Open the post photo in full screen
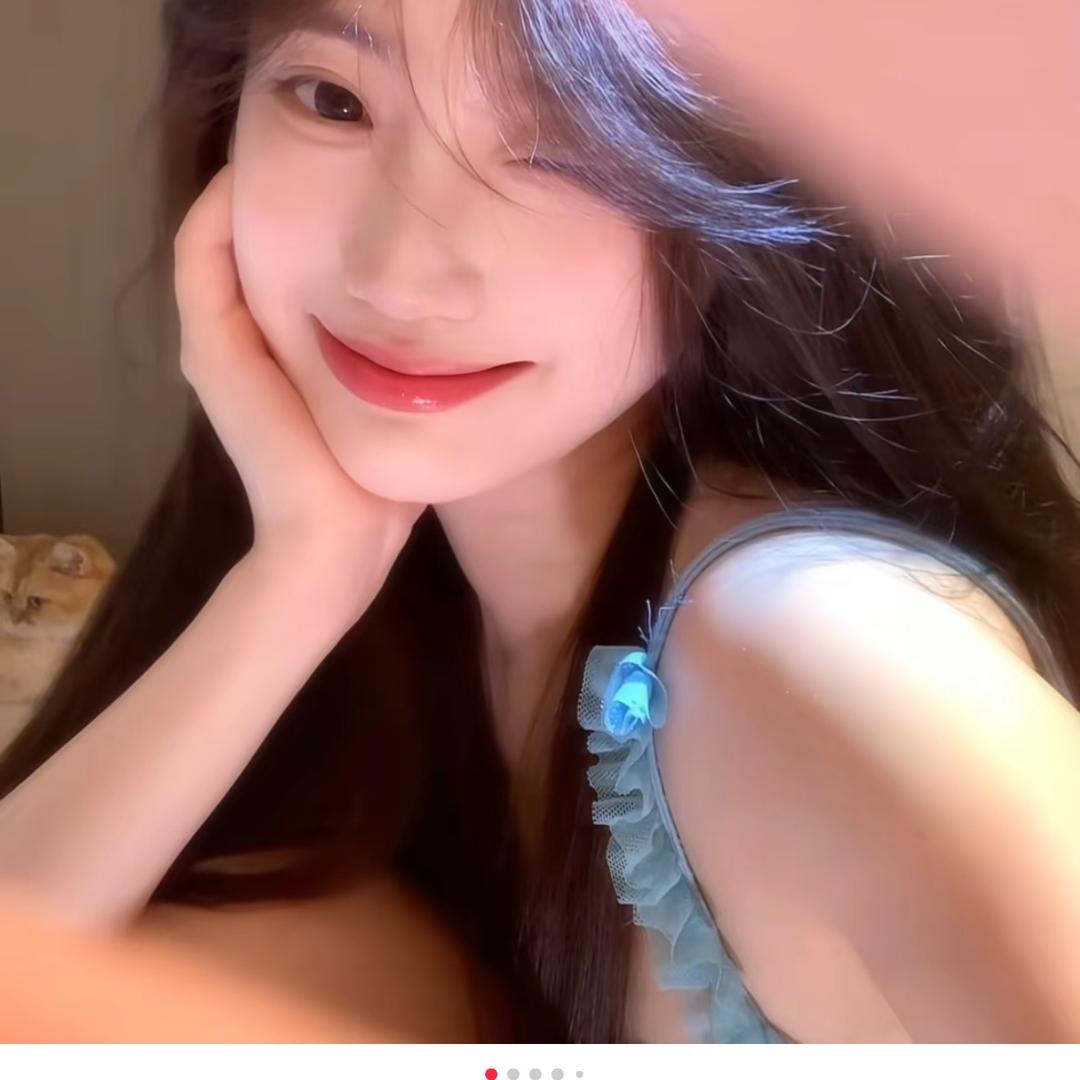 click(540, 520)
